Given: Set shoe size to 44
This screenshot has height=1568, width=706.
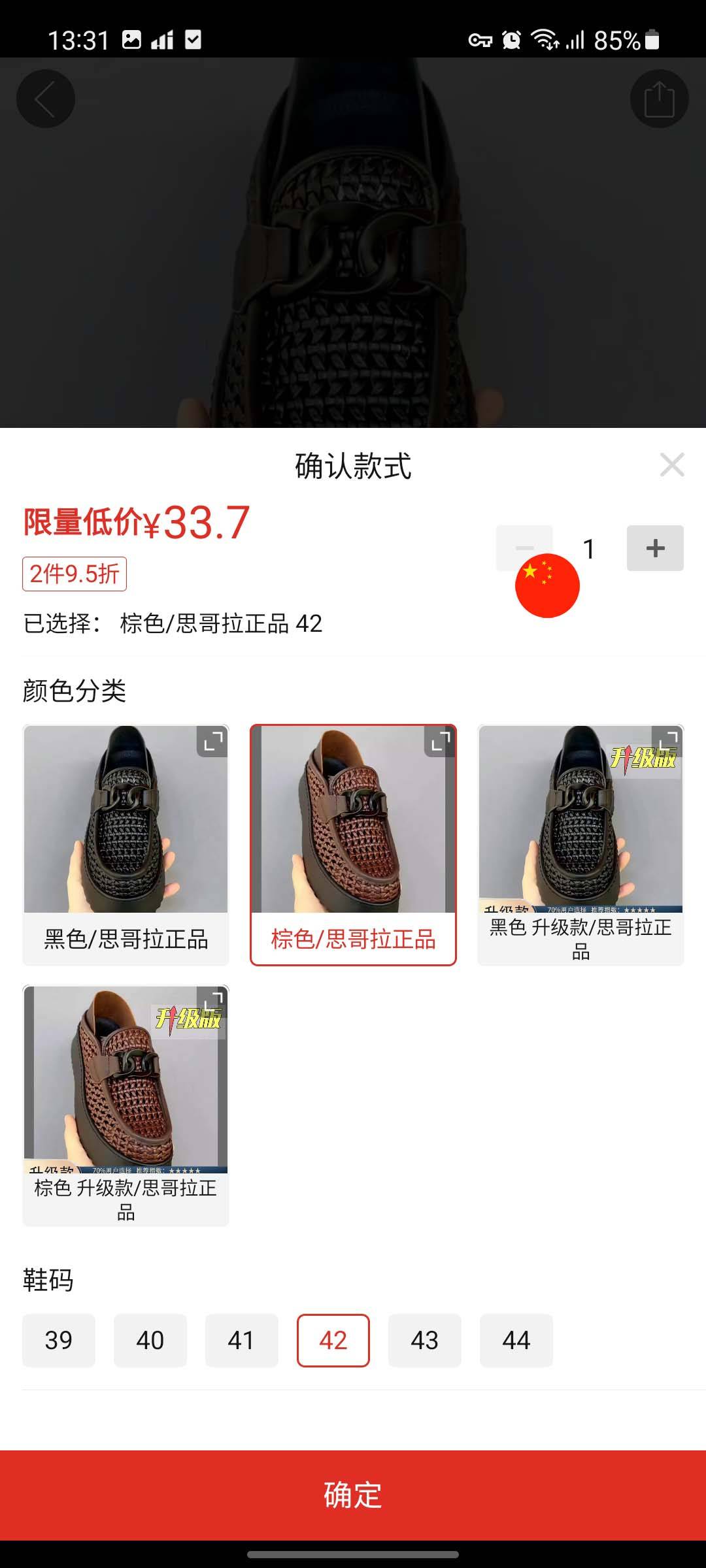Looking at the screenshot, I should pyautogui.click(x=516, y=1341).
